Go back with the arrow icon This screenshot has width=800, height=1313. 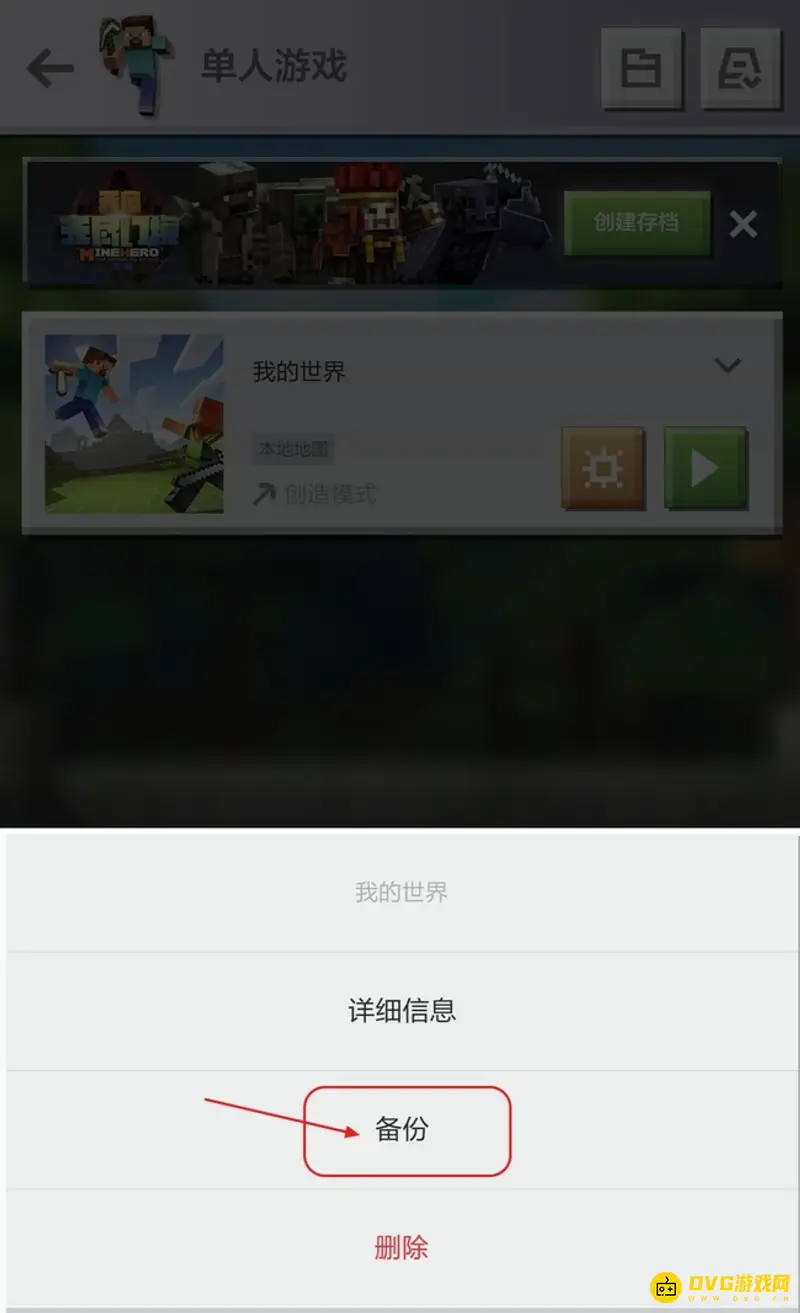[49, 68]
